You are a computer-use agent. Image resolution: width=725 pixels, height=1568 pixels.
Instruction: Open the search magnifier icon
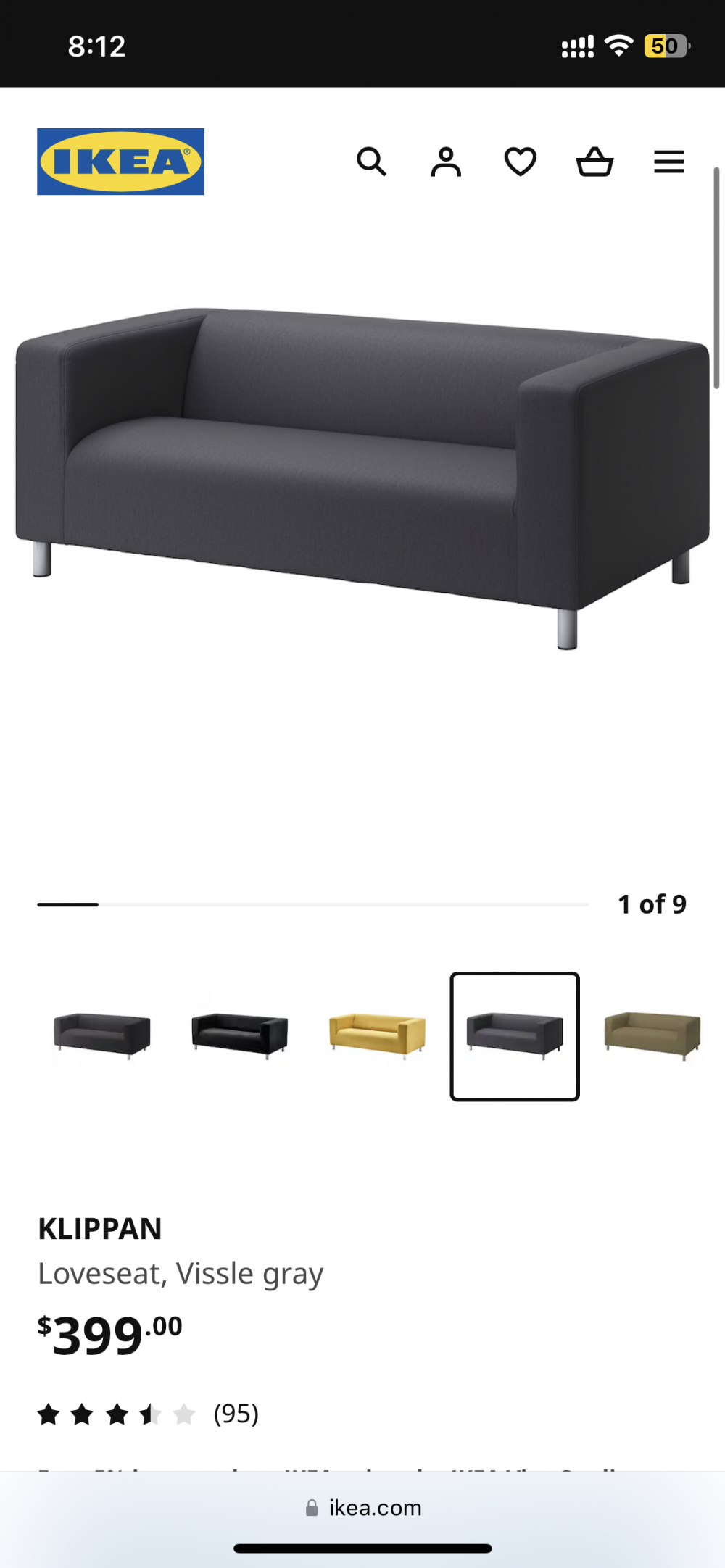371,162
